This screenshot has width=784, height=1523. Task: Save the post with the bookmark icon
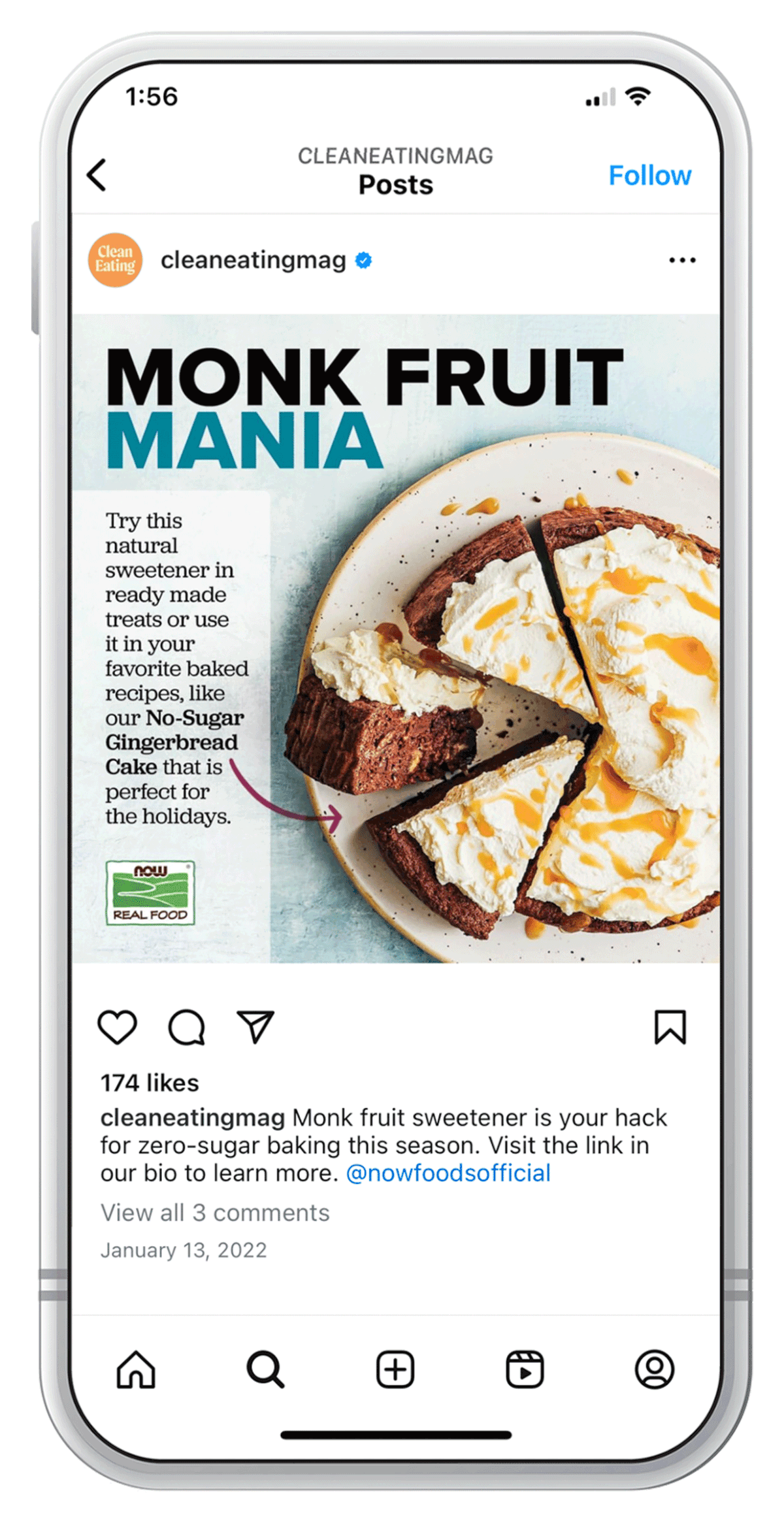tap(670, 1027)
